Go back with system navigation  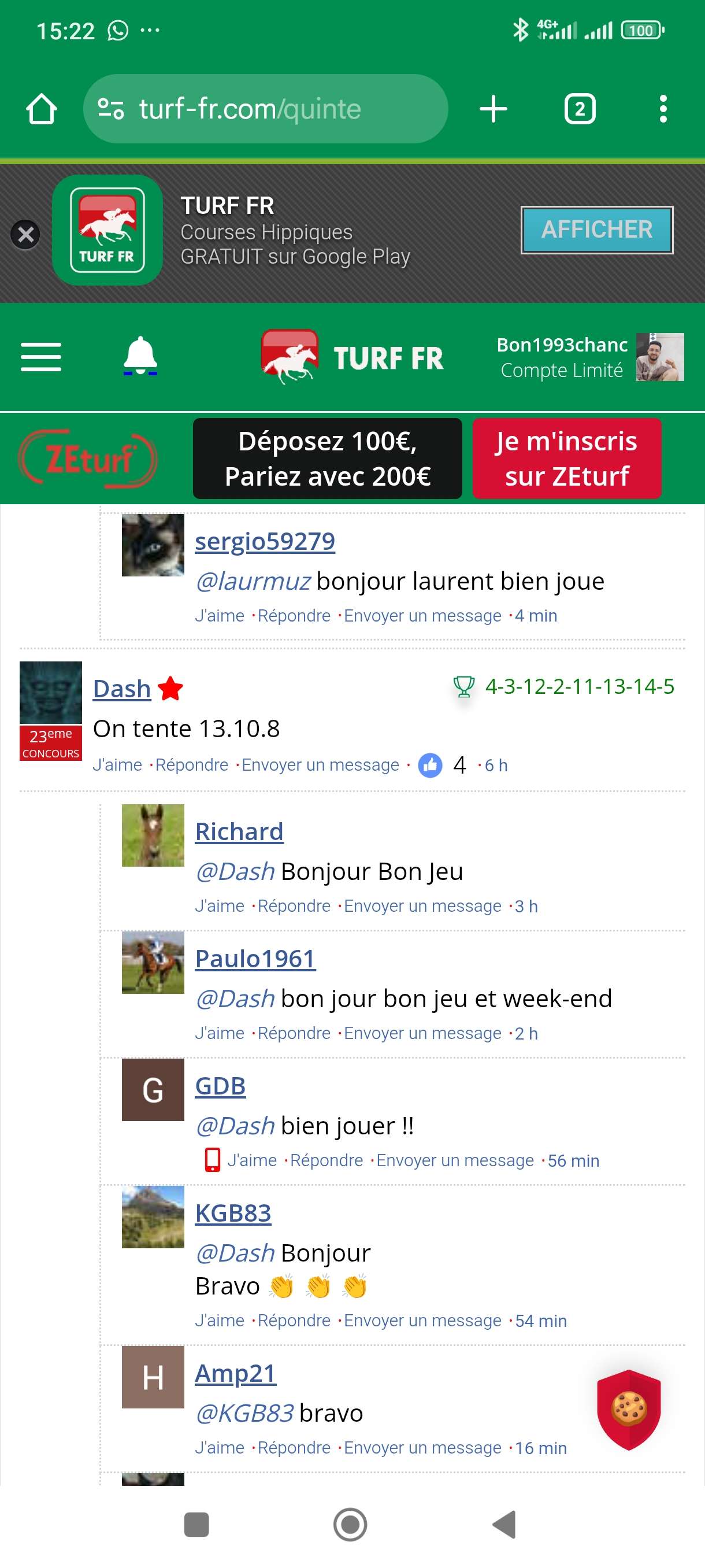coord(504,1525)
